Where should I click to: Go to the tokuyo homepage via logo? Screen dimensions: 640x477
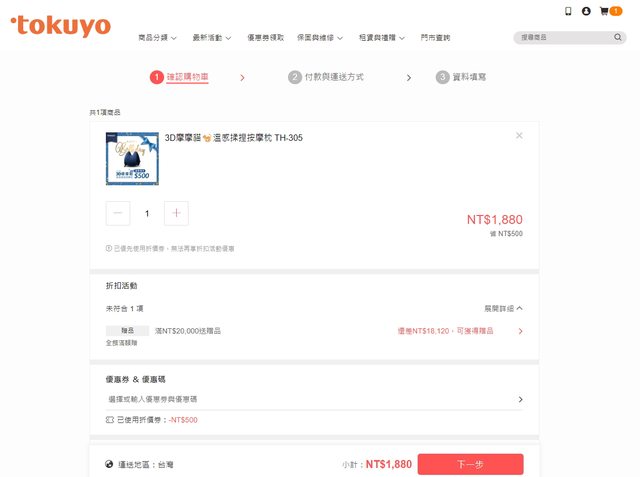tap(60, 27)
